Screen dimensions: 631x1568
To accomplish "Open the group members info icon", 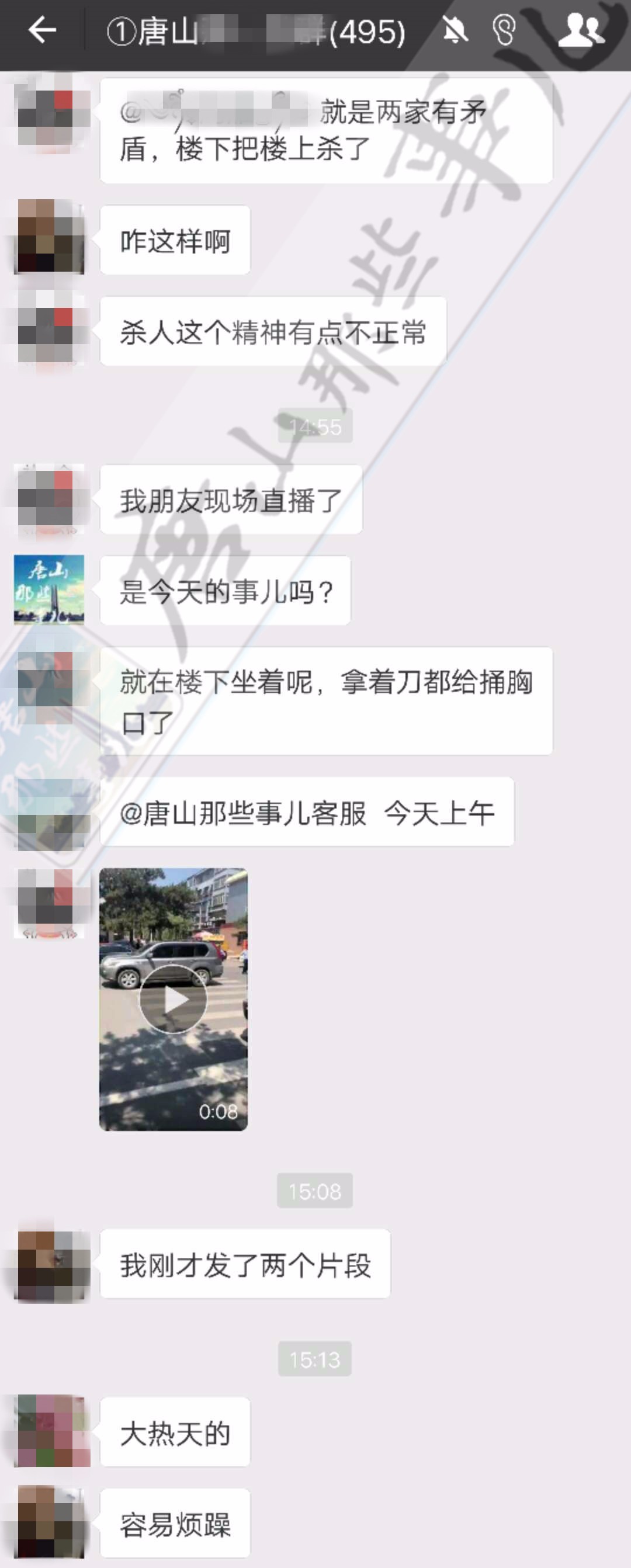I will pos(581,30).
